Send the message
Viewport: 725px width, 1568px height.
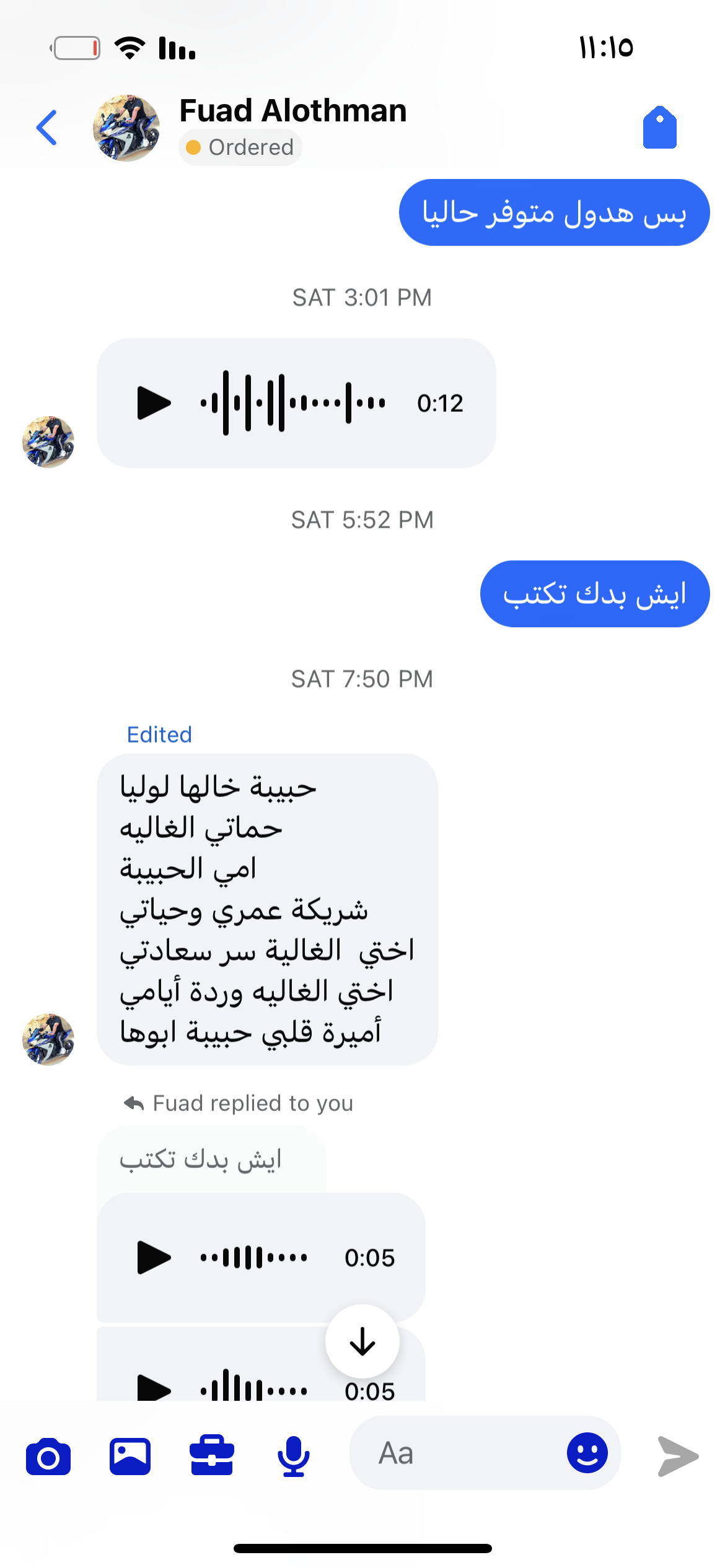(x=678, y=1457)
